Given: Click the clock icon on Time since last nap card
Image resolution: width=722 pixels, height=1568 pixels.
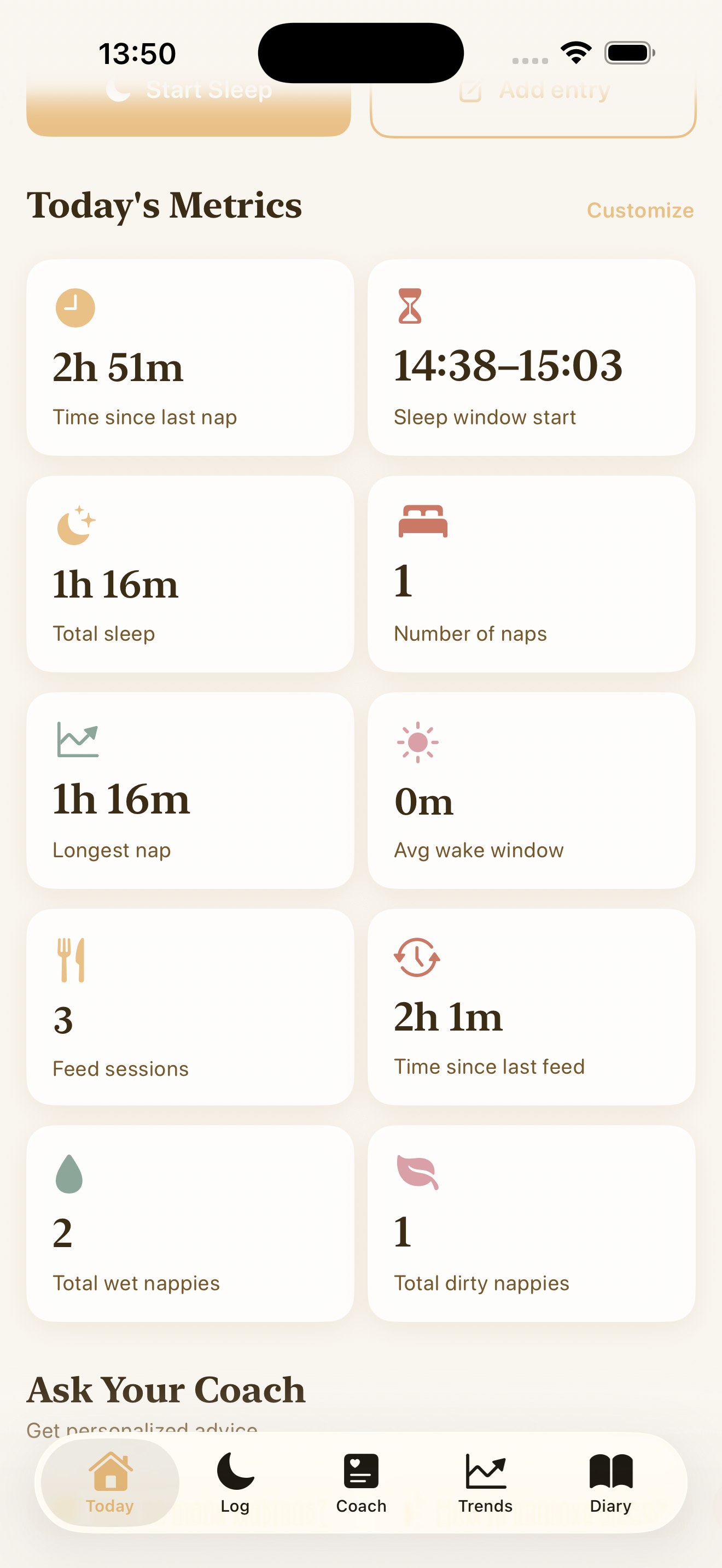Looking at the screenshot, I should [x=75, y=307].
